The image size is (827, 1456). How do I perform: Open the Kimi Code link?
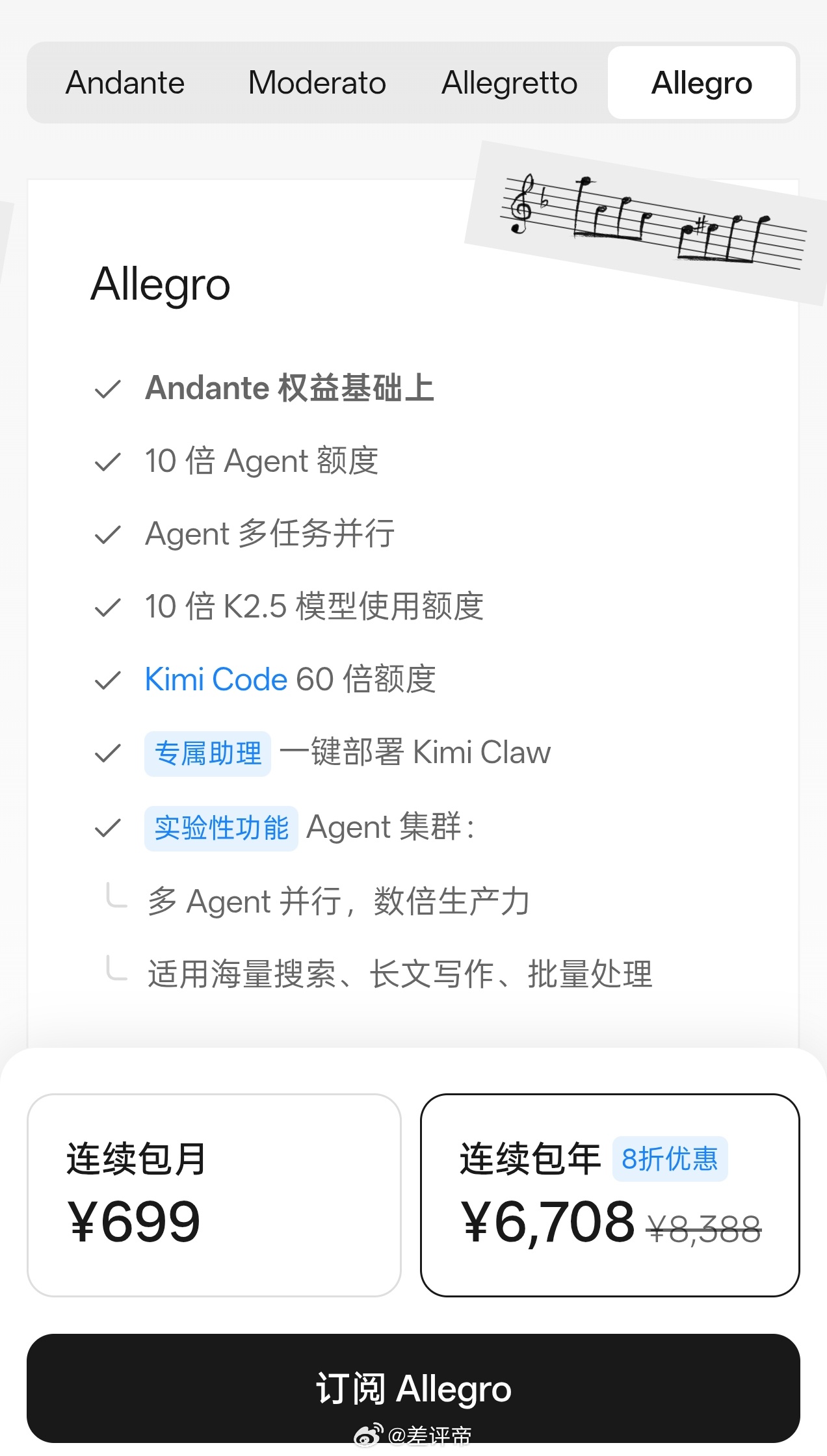(x=215, y=679)
